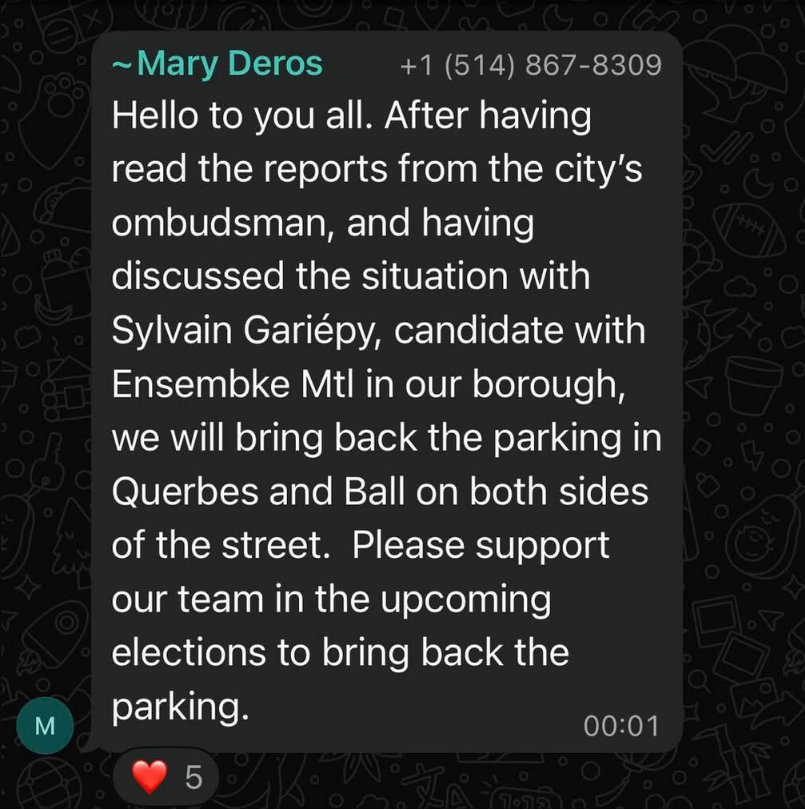Tap the phone number +1 (514) 867-8309
This screenshot has height=810, width=805.
point(530,66)
